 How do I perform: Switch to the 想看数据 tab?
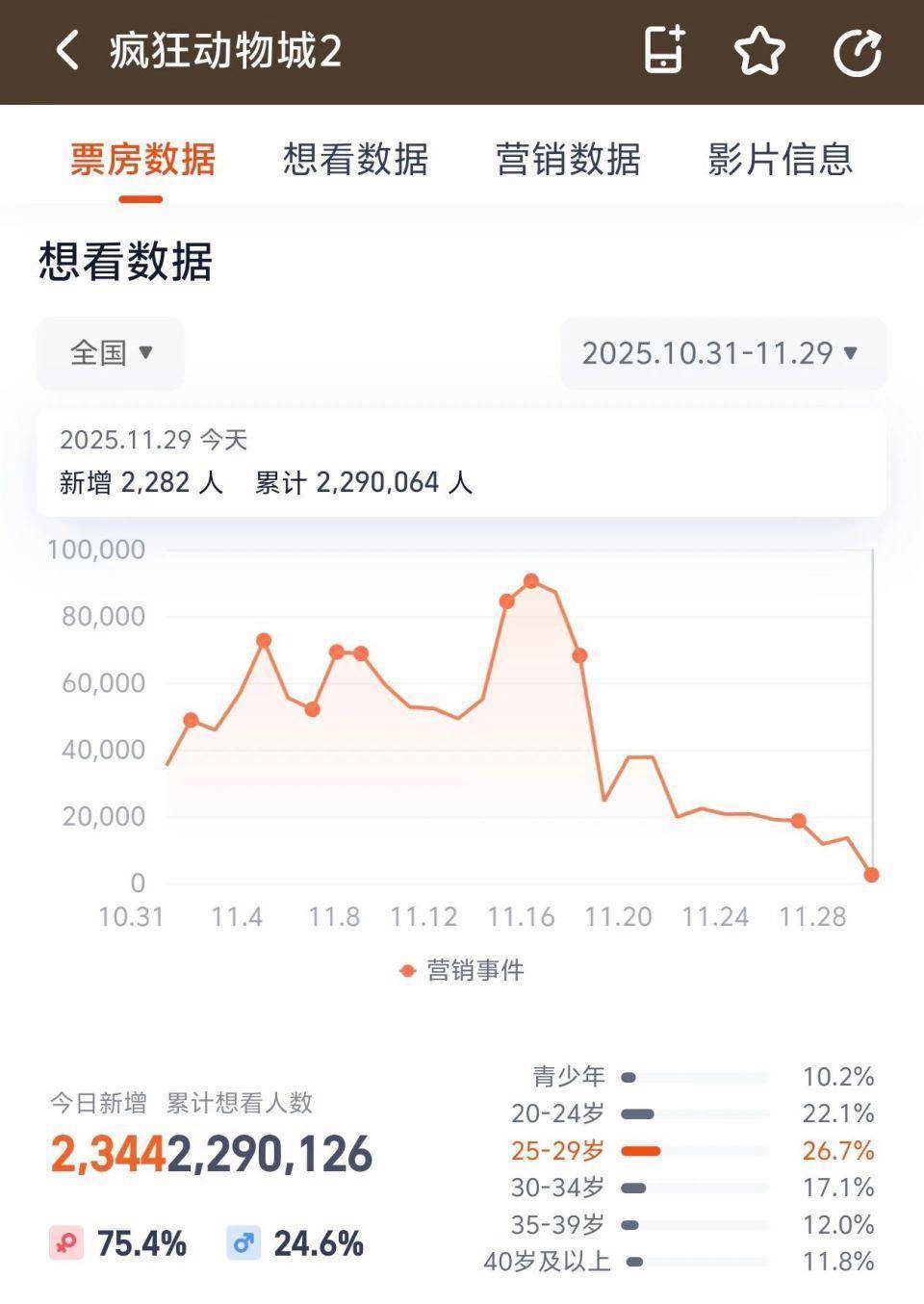click(355, 159)
